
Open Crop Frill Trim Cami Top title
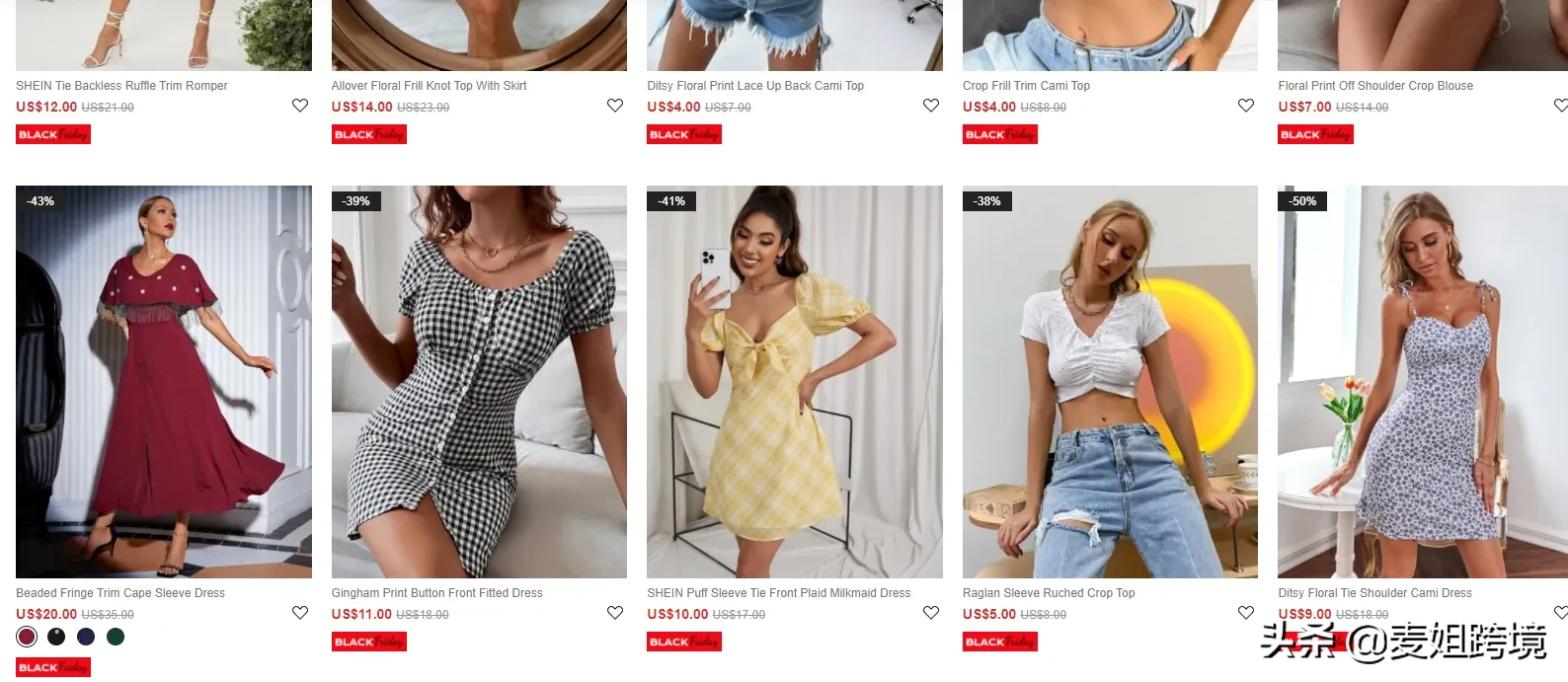click(1026, 86)
